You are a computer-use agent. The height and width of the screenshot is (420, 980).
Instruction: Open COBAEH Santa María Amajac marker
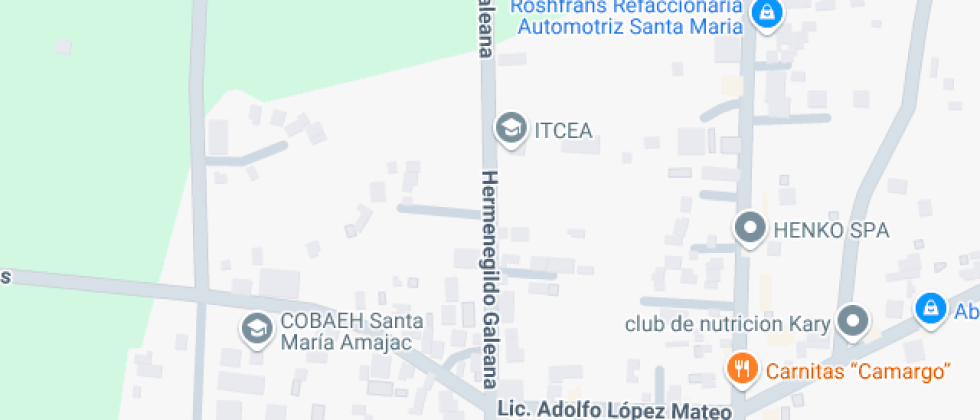pos(257,329)
